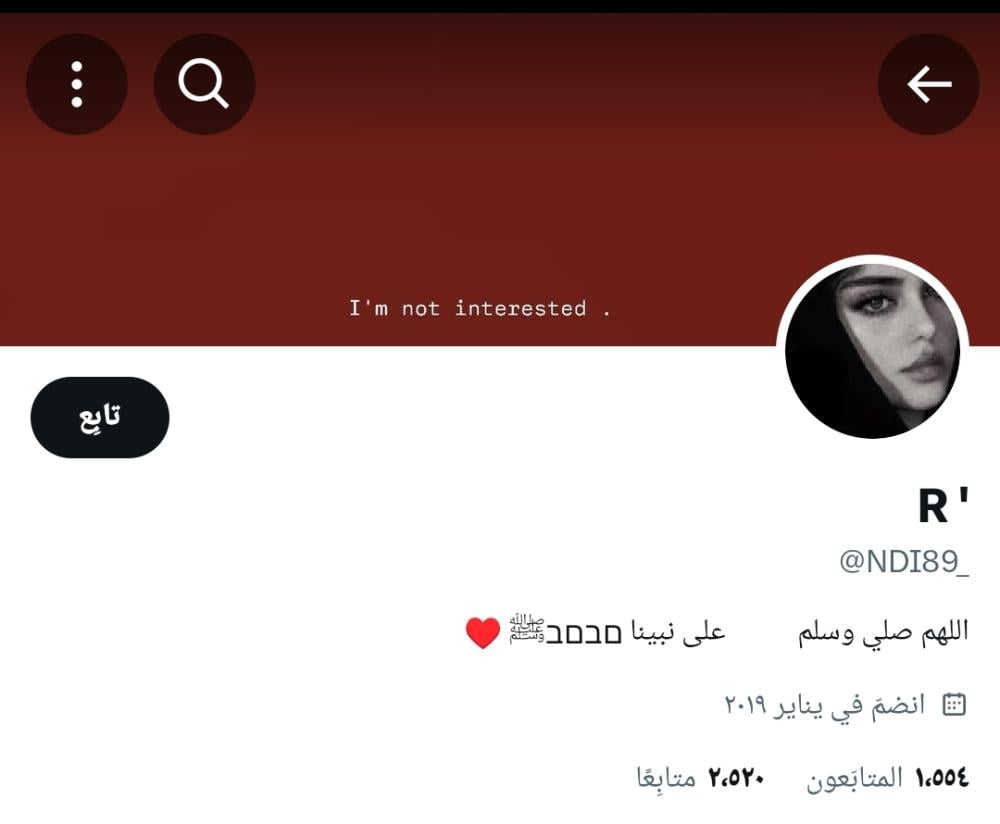
Task: Open the متابعًا following list
Action: (700, 778)
